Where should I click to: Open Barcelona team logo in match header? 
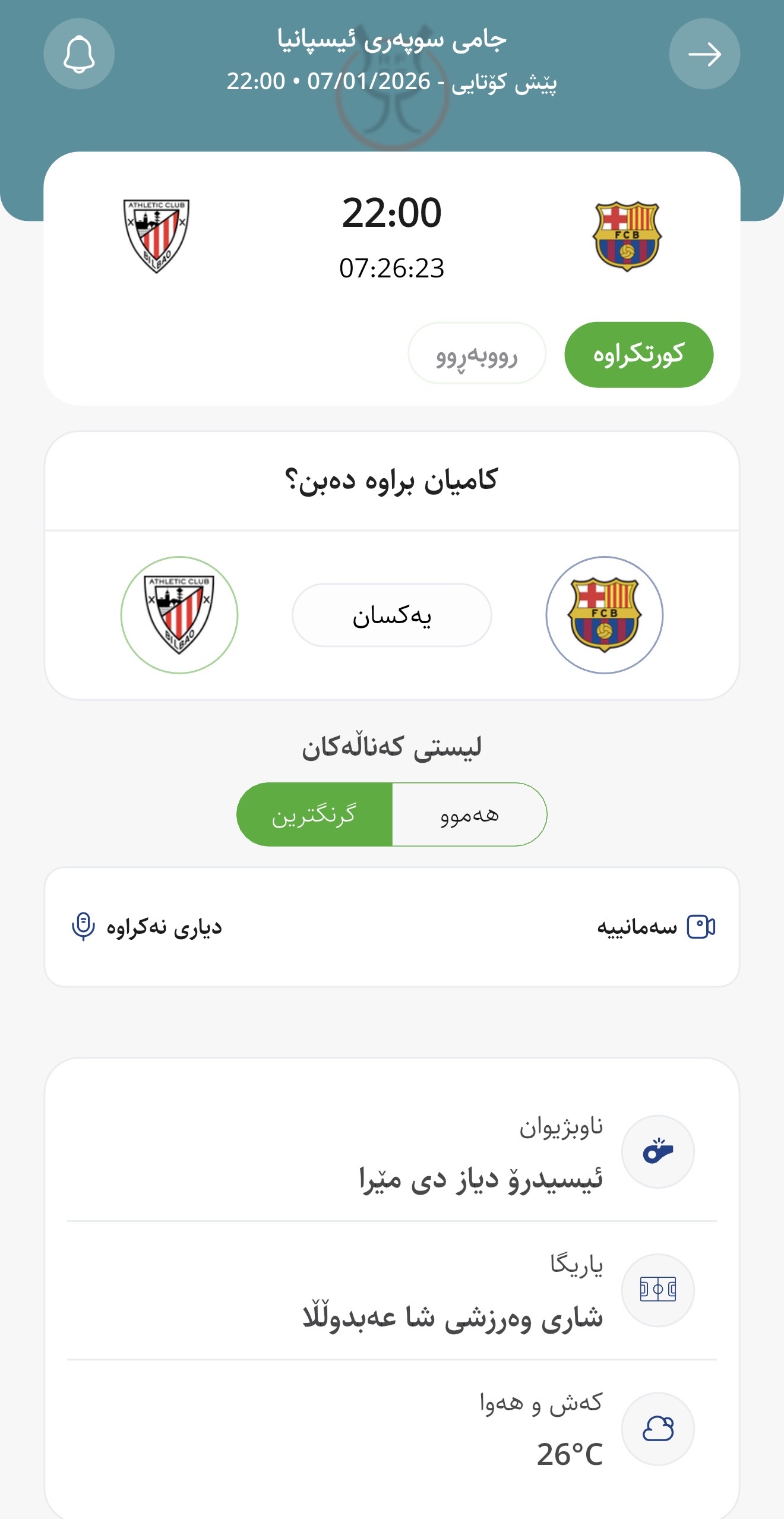tap(627, 236)
